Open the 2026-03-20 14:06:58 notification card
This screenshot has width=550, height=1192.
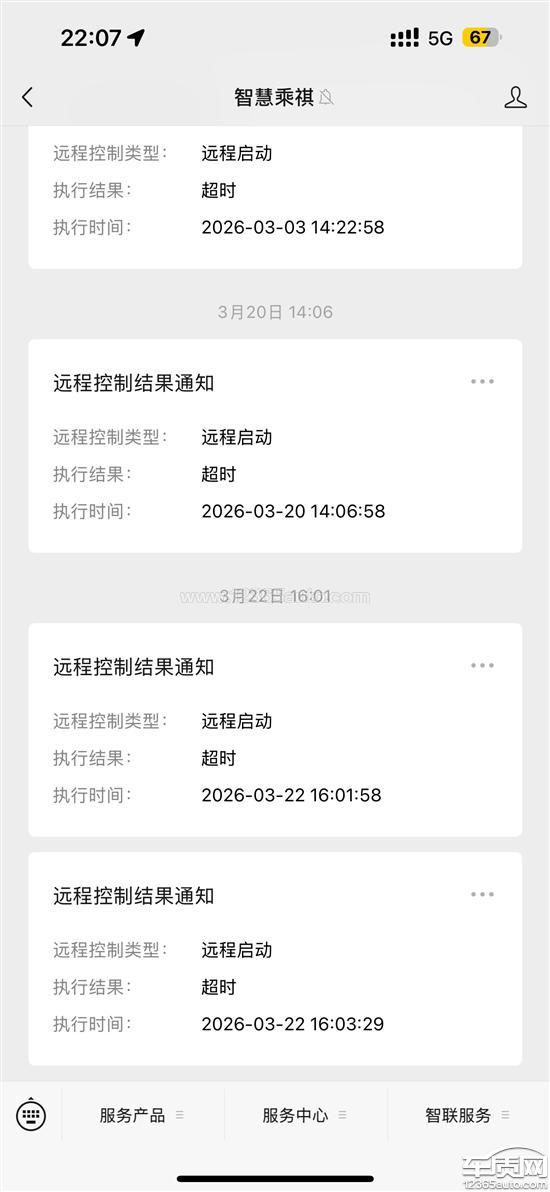coord(275,446)
